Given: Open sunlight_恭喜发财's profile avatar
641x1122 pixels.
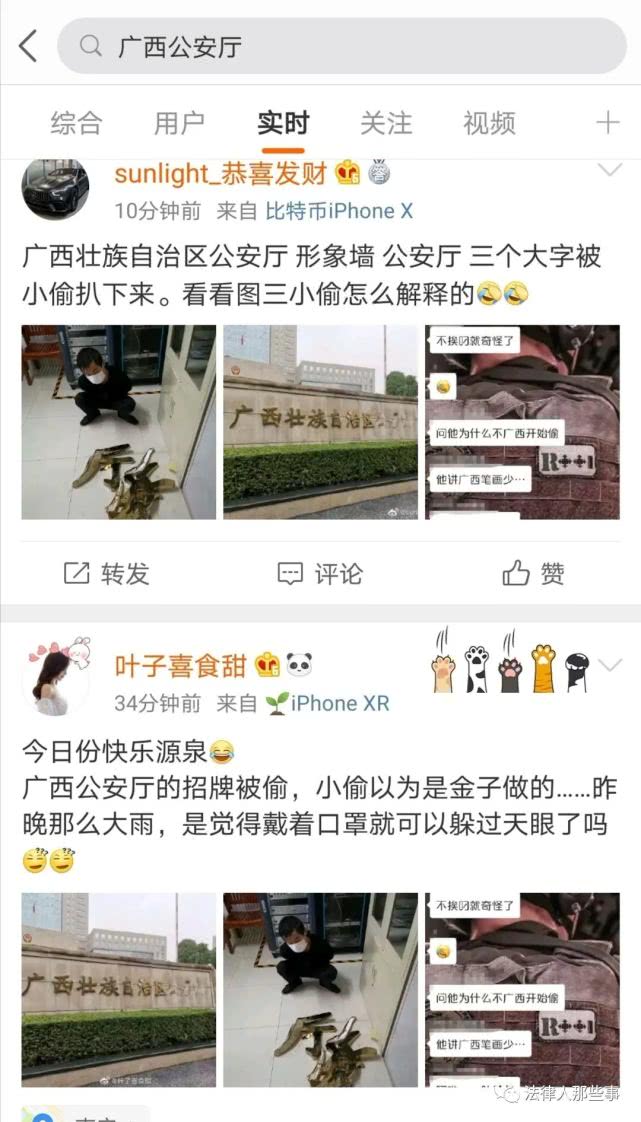Looking at the screenshot, I should [x=55, y=190].
